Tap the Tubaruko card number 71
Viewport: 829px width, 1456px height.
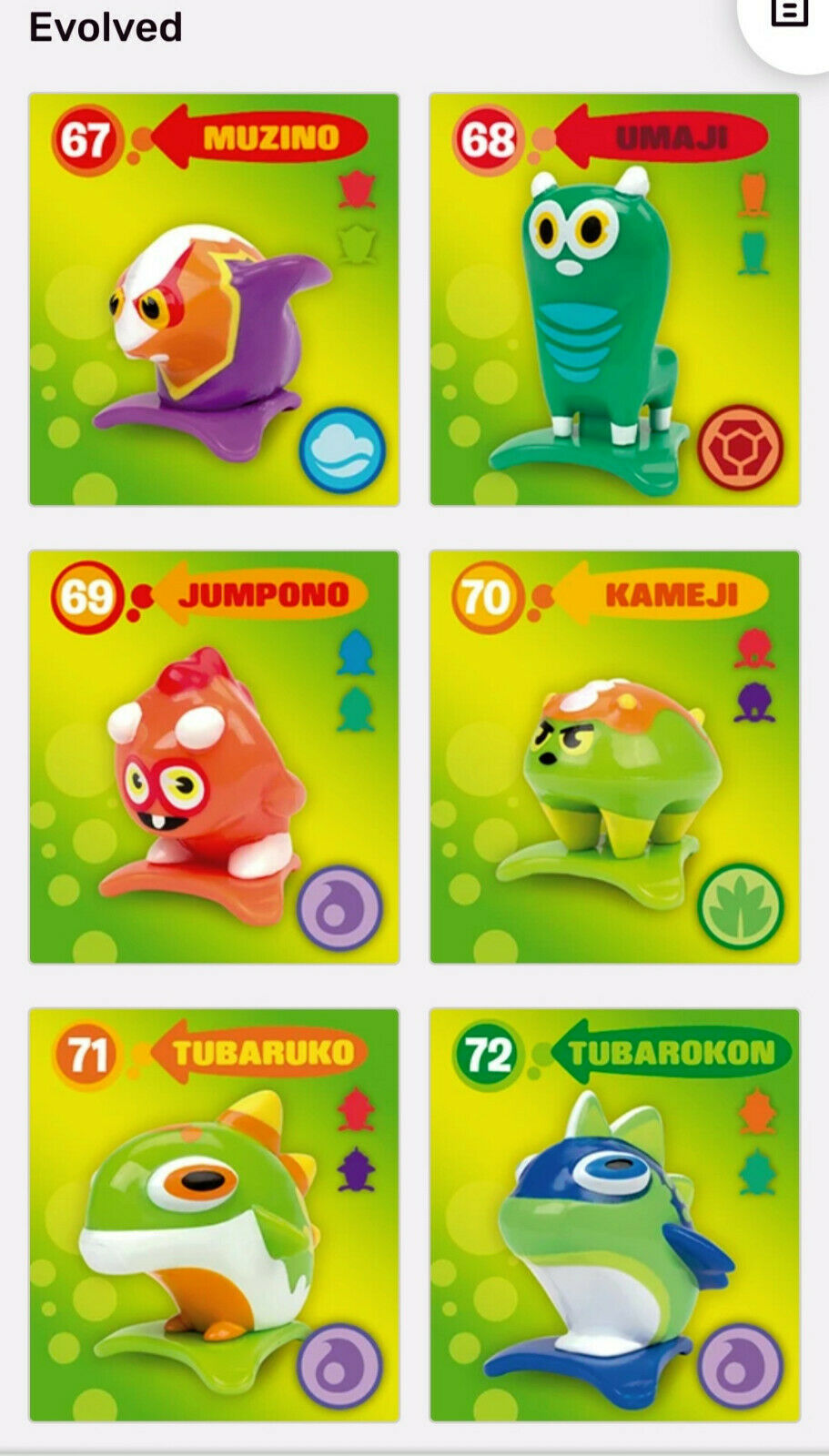pyautogui.click(x=214, y=1215)
